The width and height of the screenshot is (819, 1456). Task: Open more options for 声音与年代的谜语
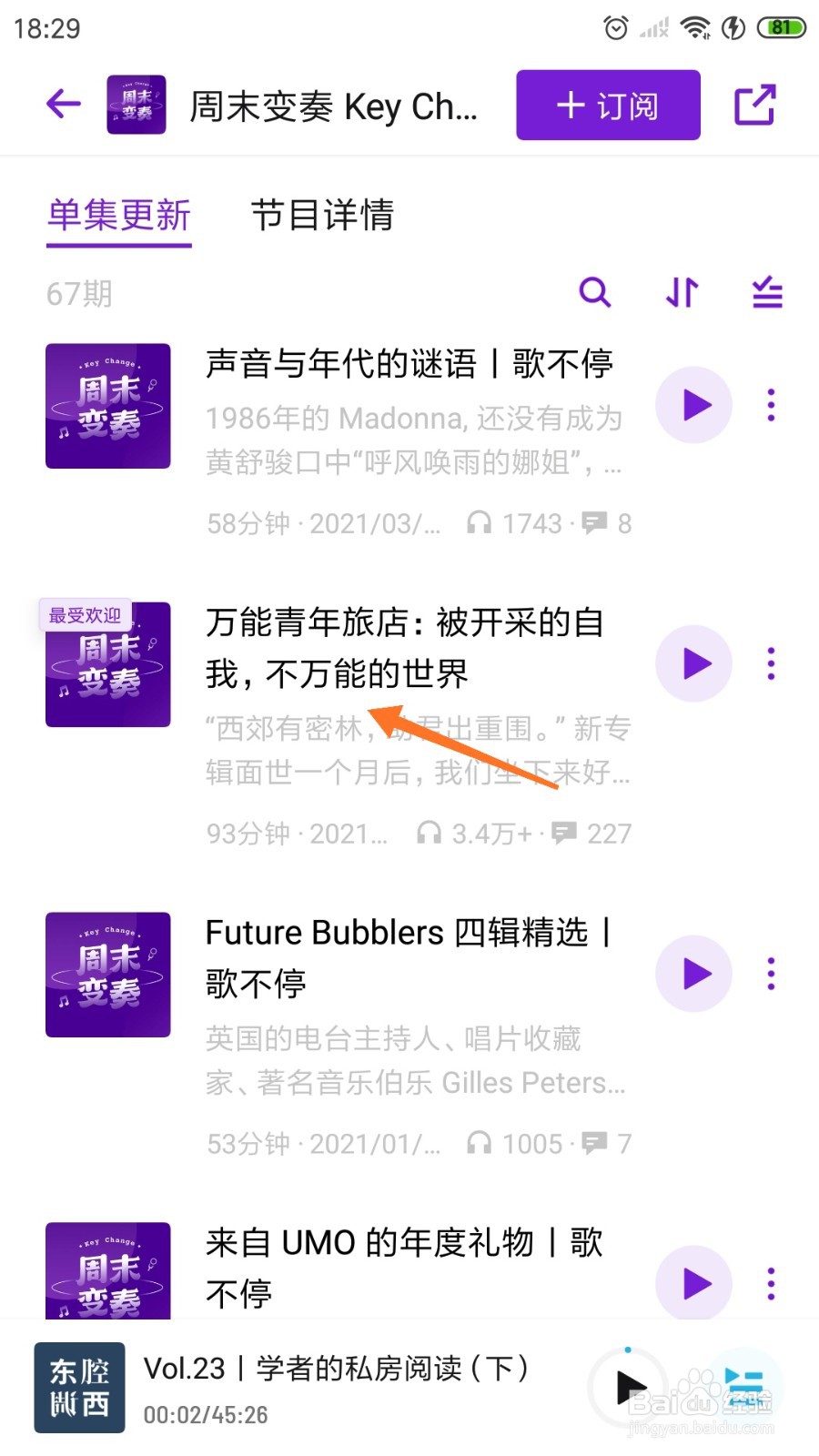771,405
